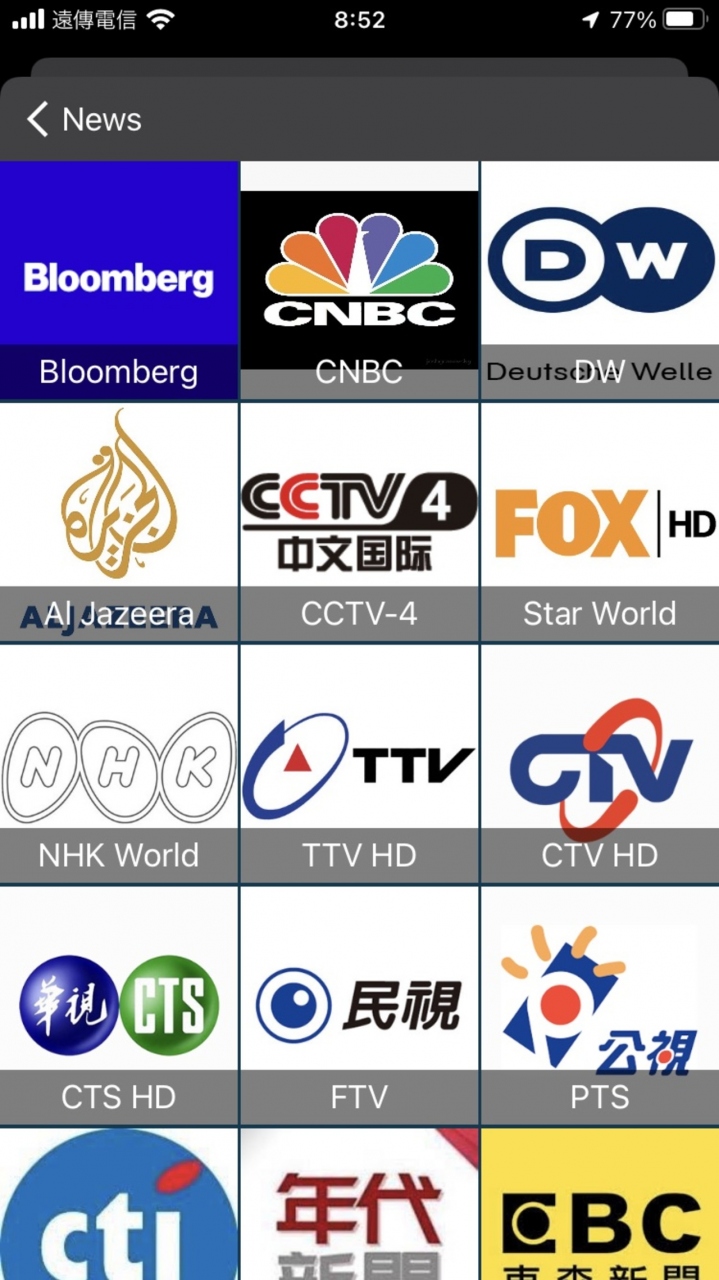This screenshot has height=1280, width=719.
Task: Select the CNBC channel tile
Action: point(359,280)
